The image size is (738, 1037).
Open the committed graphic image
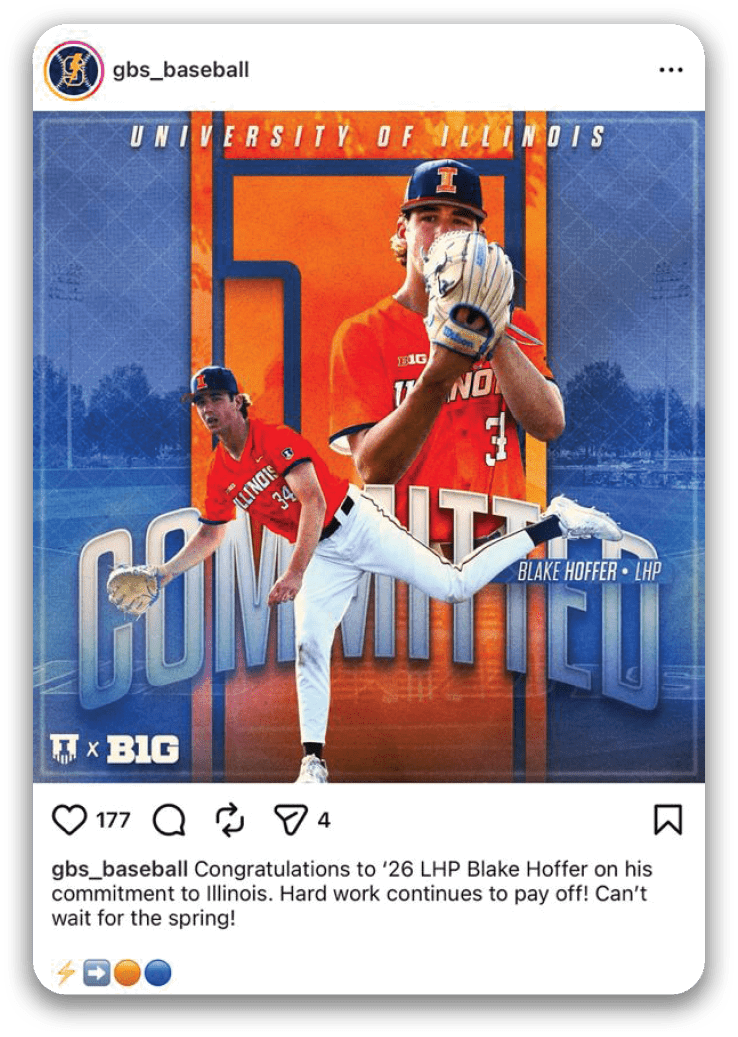pos(368,446)
